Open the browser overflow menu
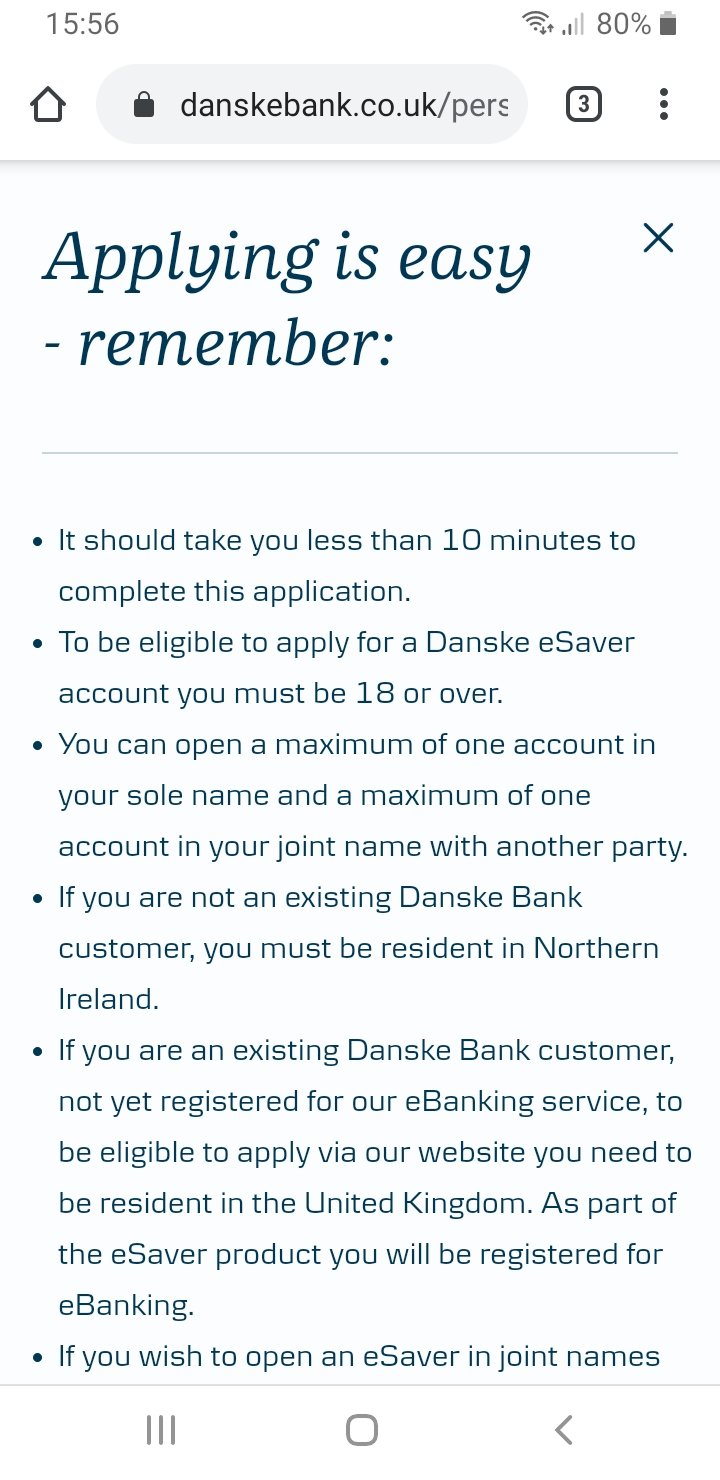Image resolution: width=720 pixels, height=1480 pixels. click(664, 105)
